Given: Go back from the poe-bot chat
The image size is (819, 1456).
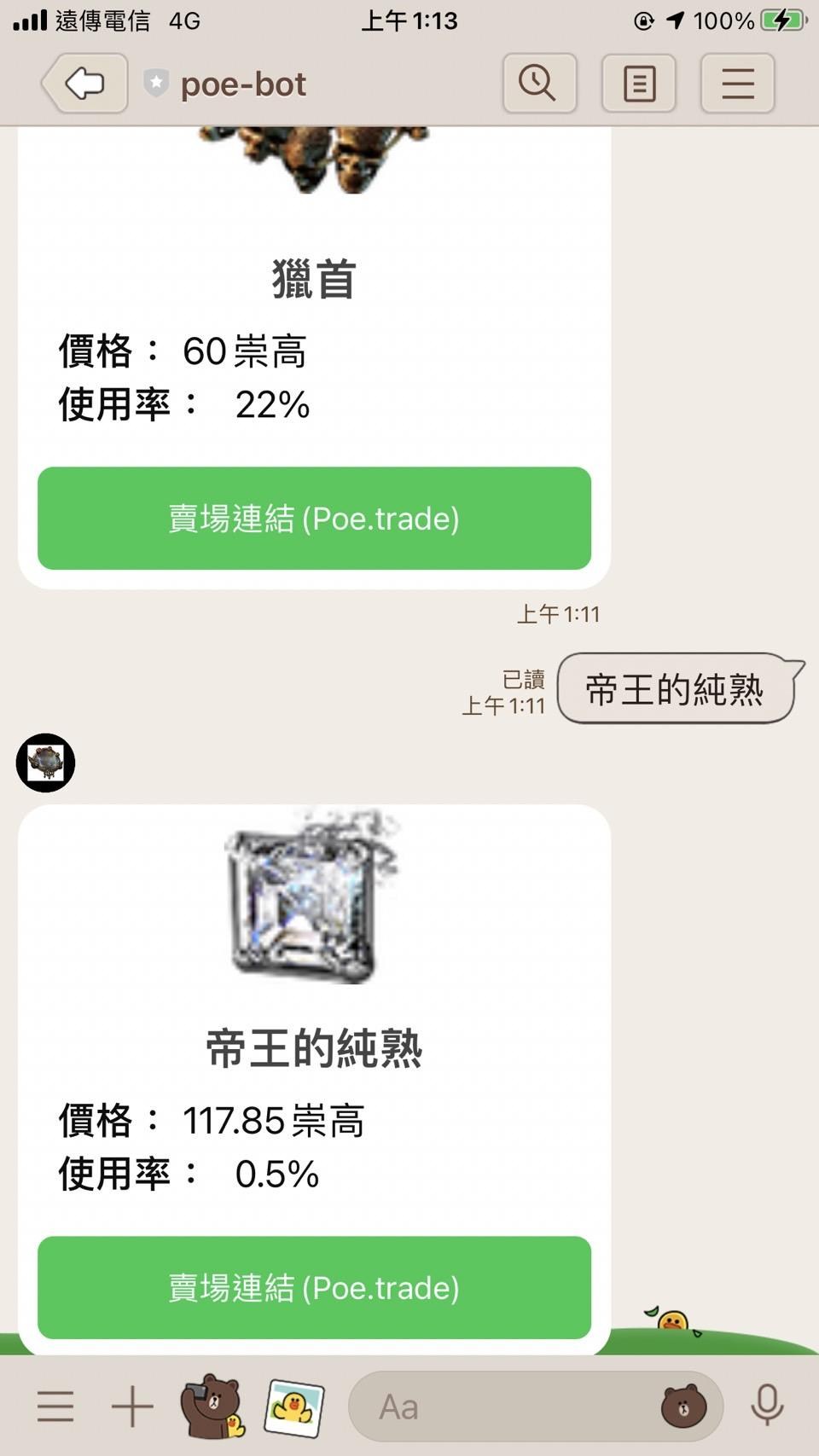Looking at the screenshot, I should [x=84, y=84].
